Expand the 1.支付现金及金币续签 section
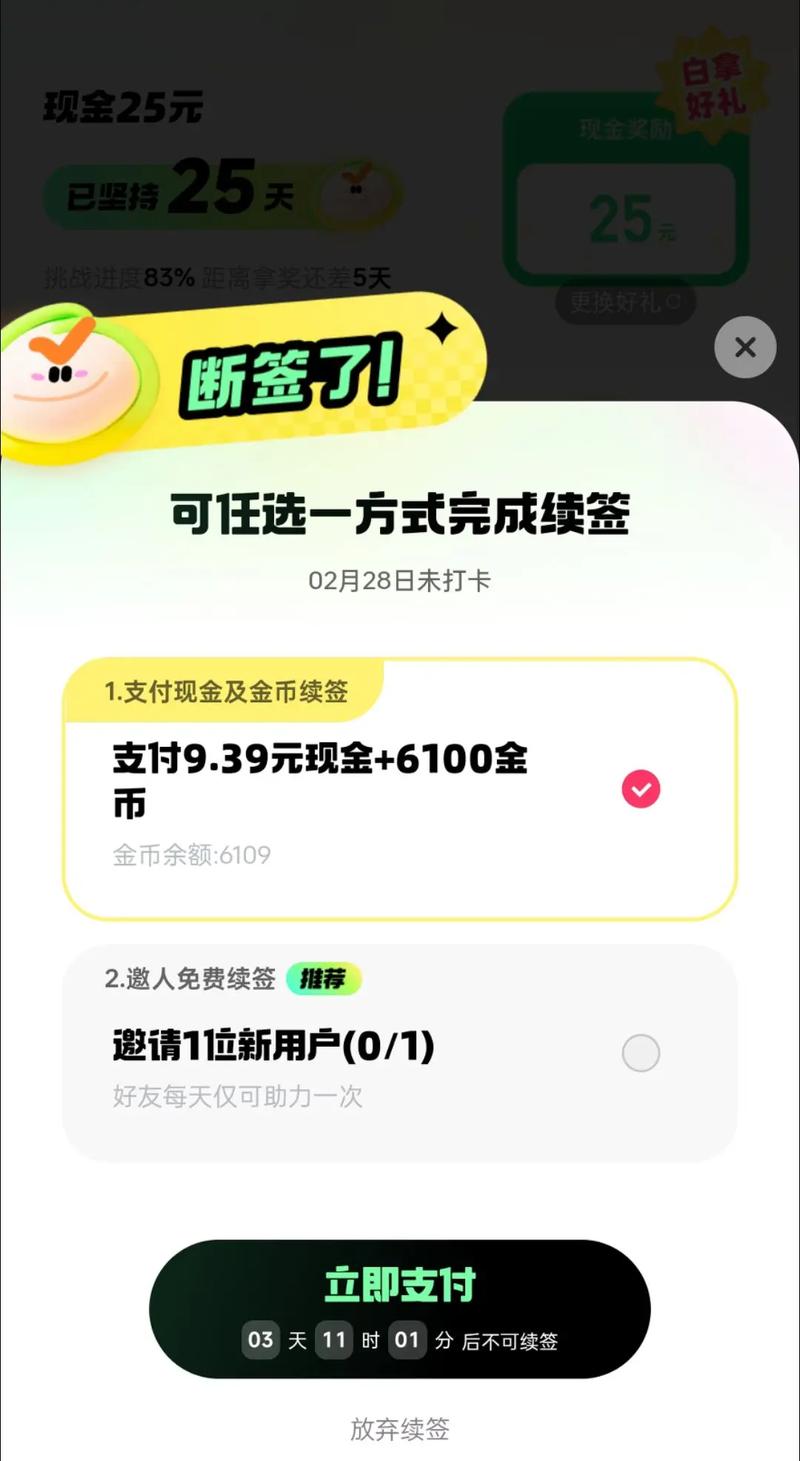 point(225,692)
